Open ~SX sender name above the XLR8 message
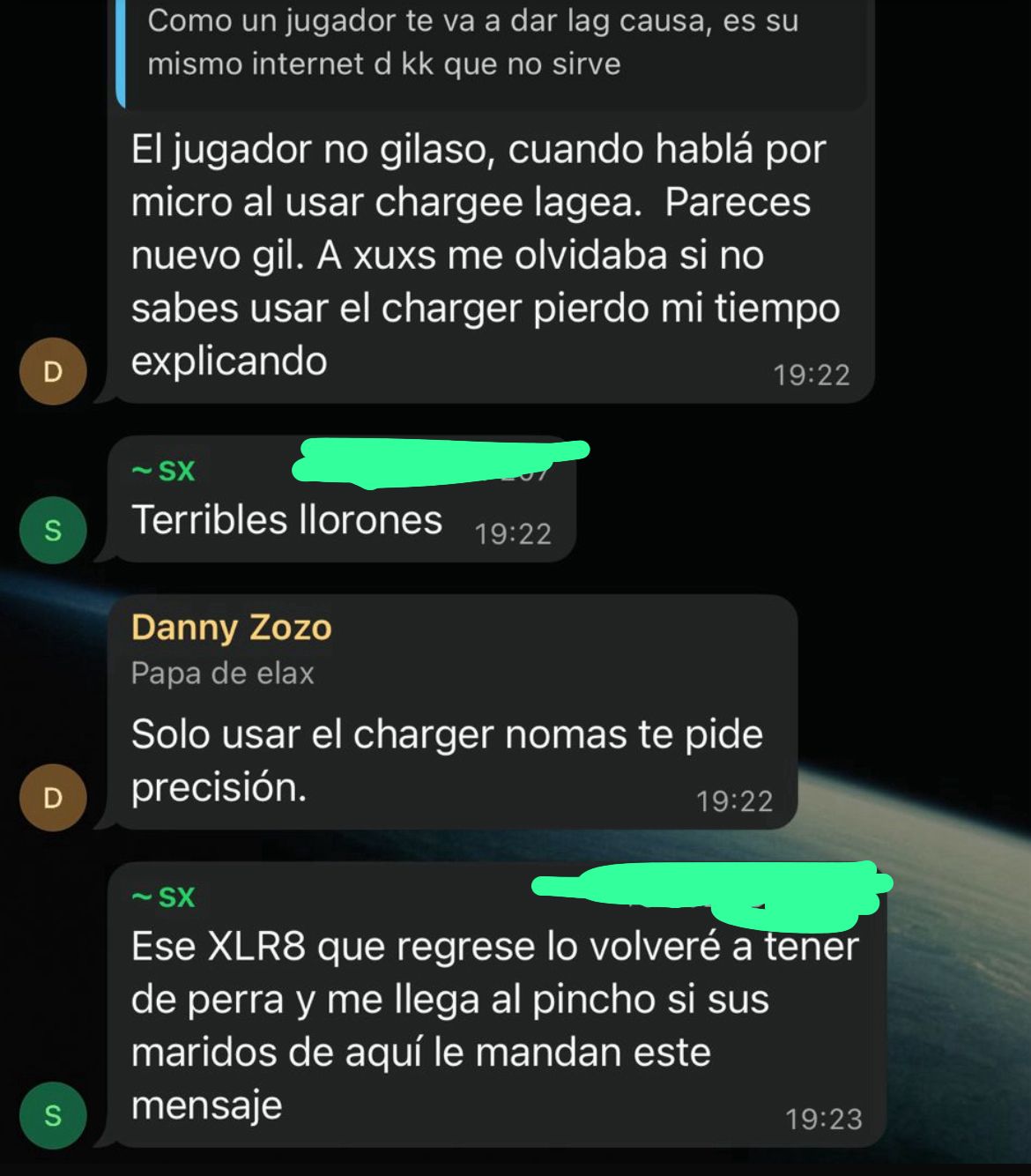This screenshot has width=1031, height=1176. tap(164, 897)
